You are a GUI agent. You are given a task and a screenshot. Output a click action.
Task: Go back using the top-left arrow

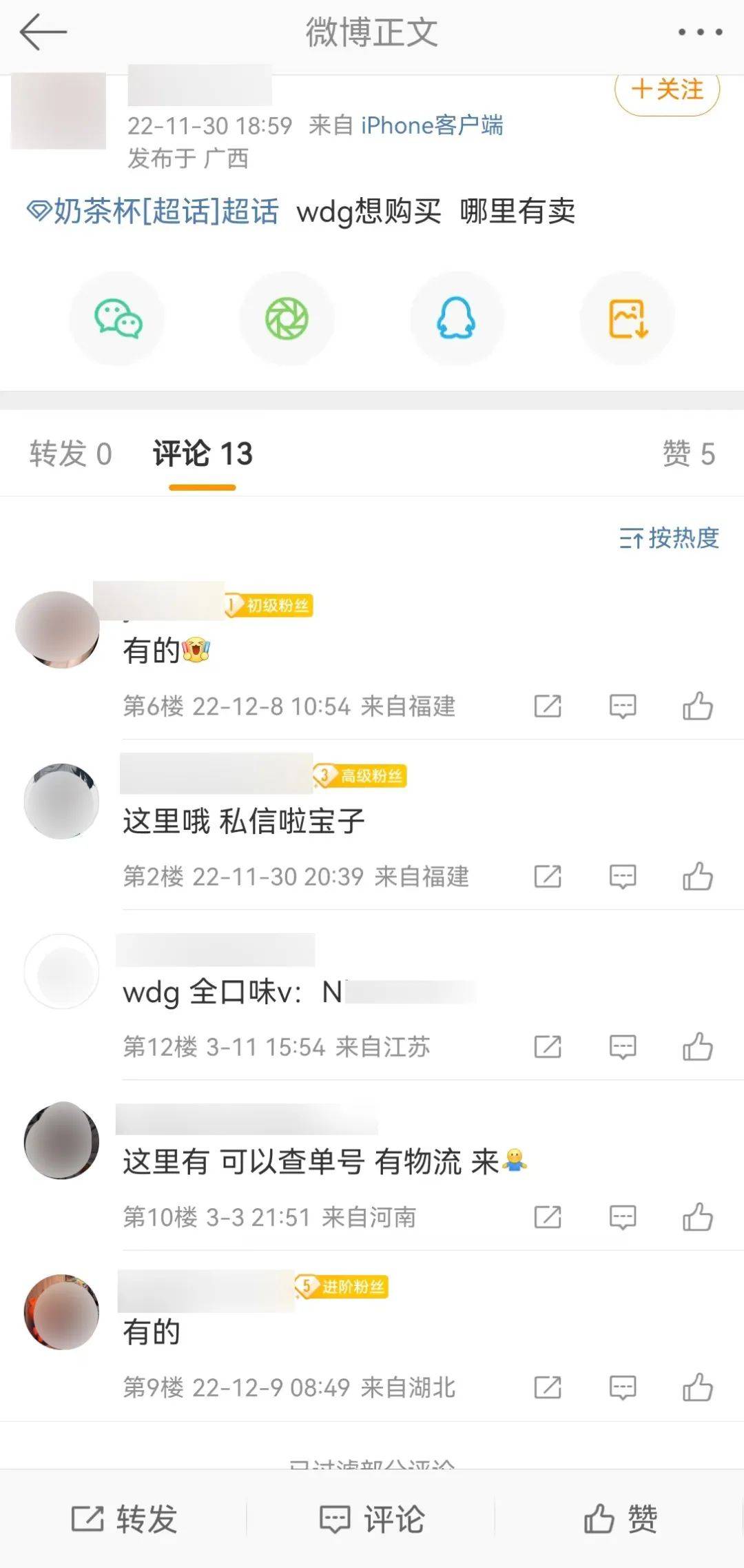tap(43, 32)
